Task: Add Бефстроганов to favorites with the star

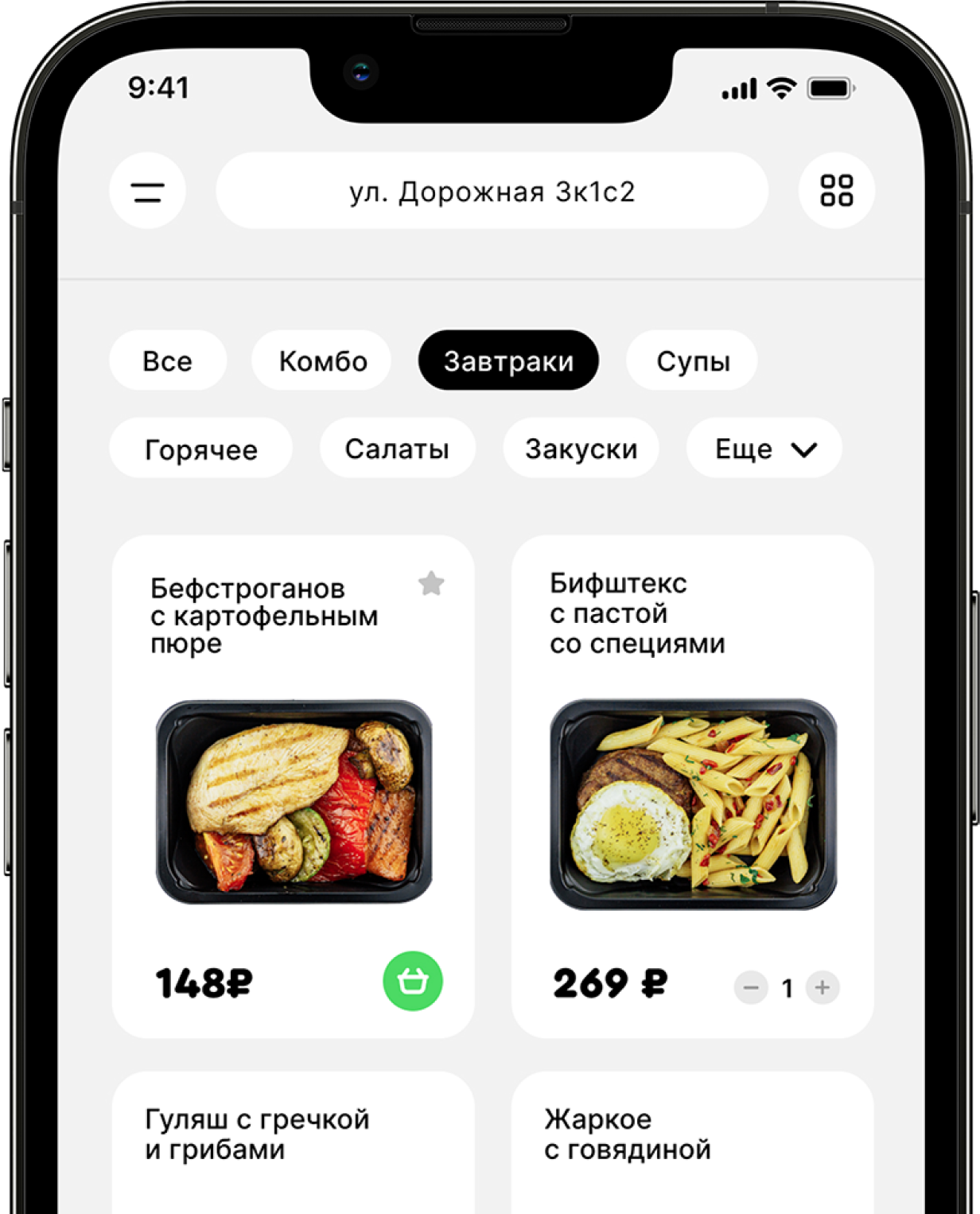Action: pos(431,584)
